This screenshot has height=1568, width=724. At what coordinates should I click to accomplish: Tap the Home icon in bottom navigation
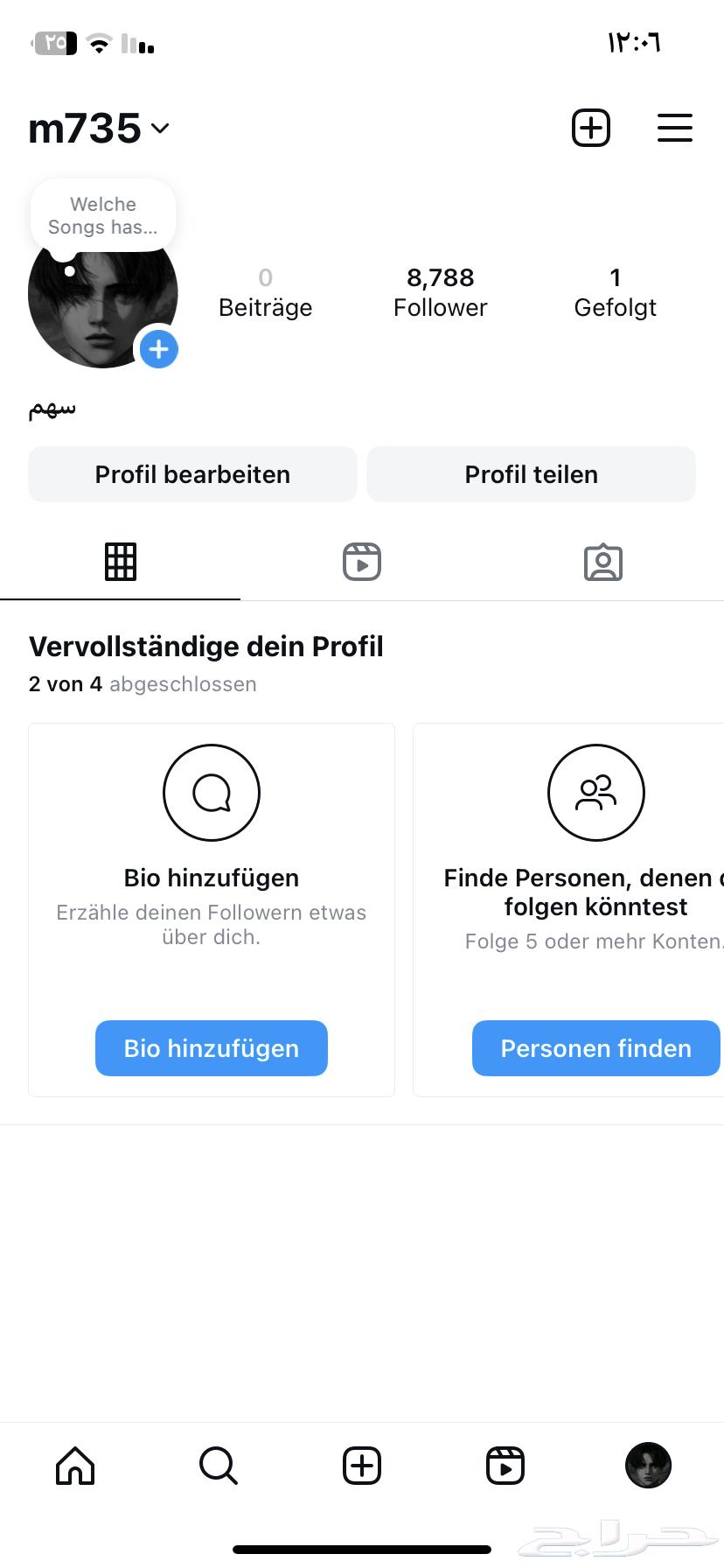(x=74, y=1466)
